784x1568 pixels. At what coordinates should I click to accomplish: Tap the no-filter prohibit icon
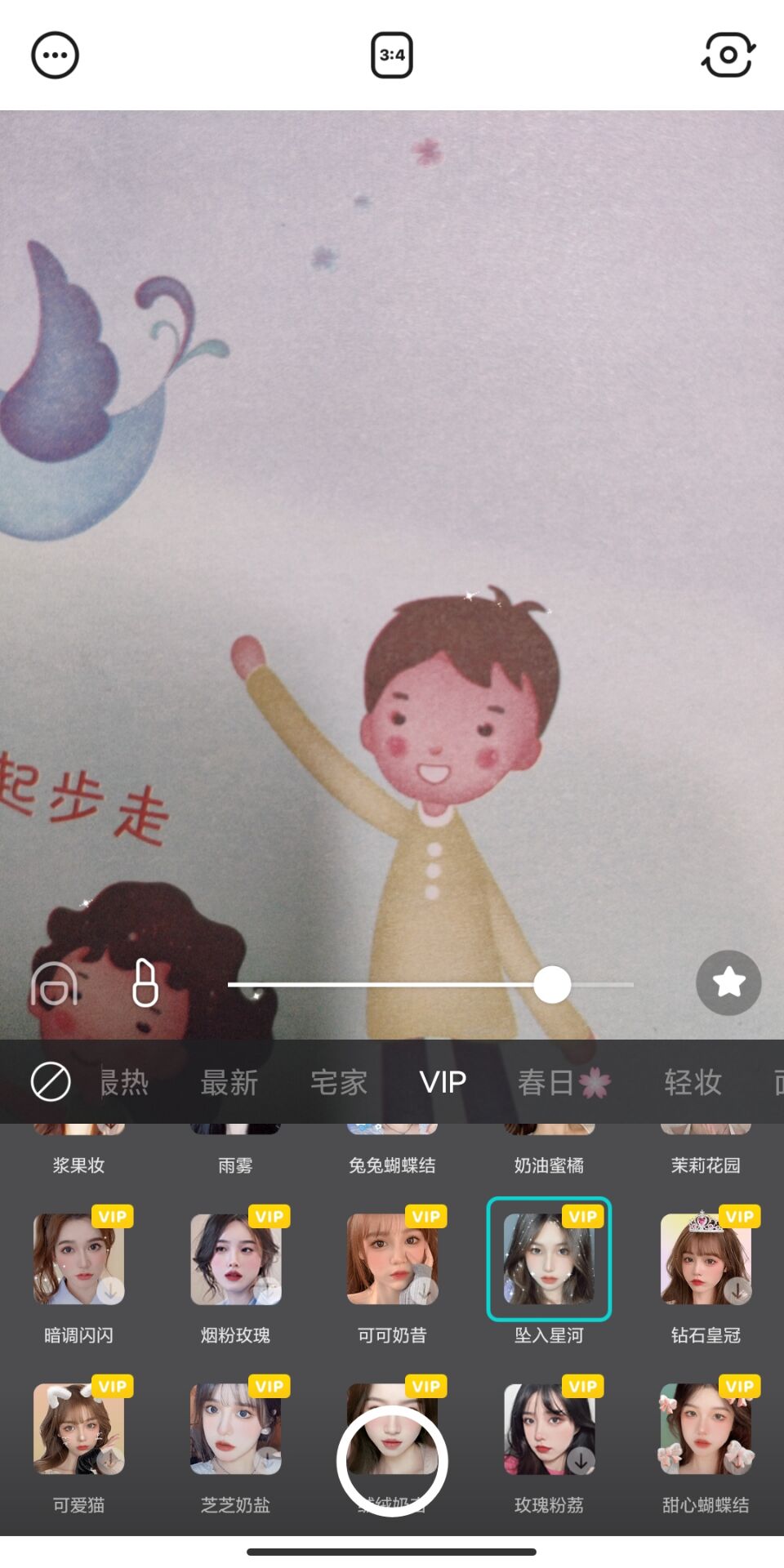tap(49, 1080)
